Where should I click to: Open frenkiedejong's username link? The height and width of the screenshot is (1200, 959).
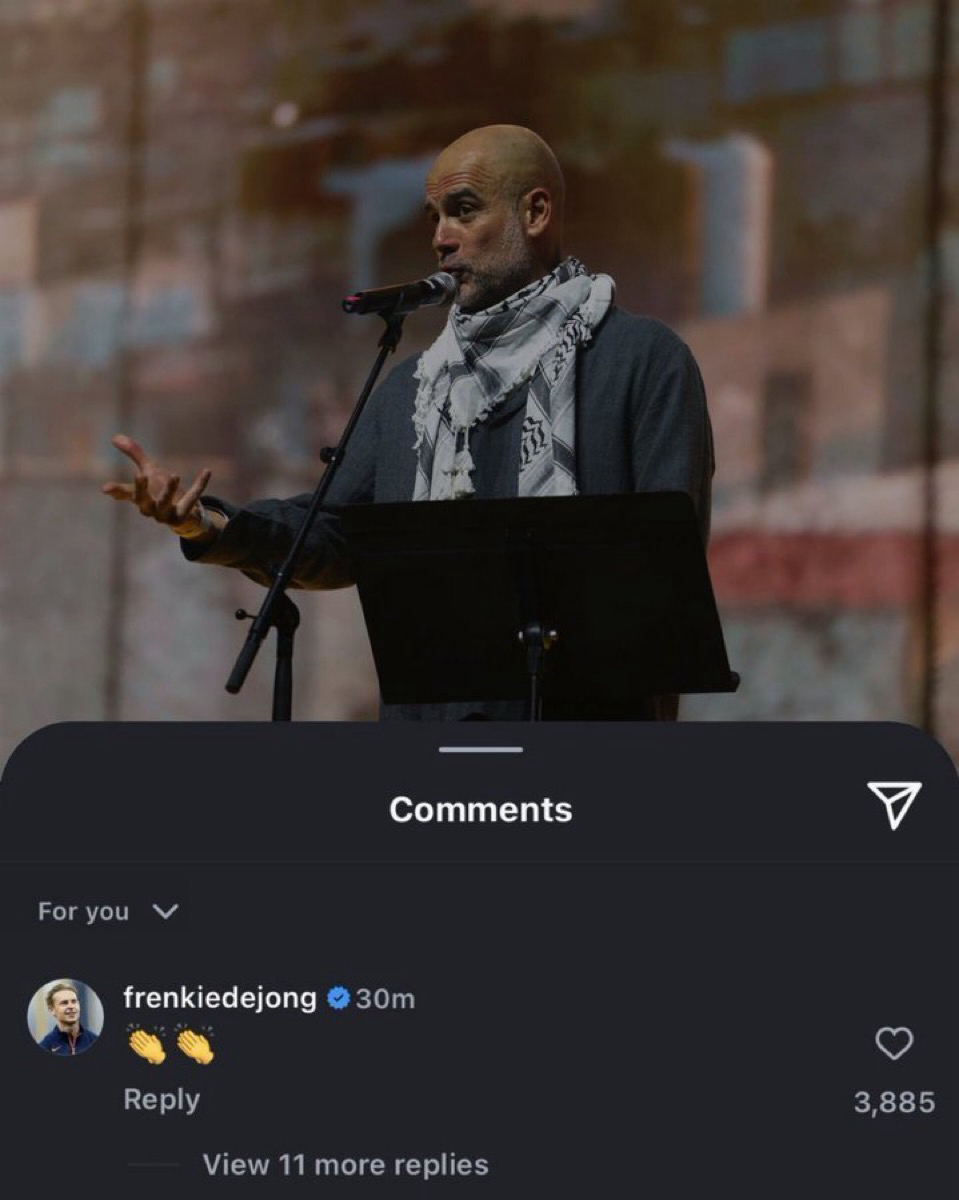[x=219, y=998]
